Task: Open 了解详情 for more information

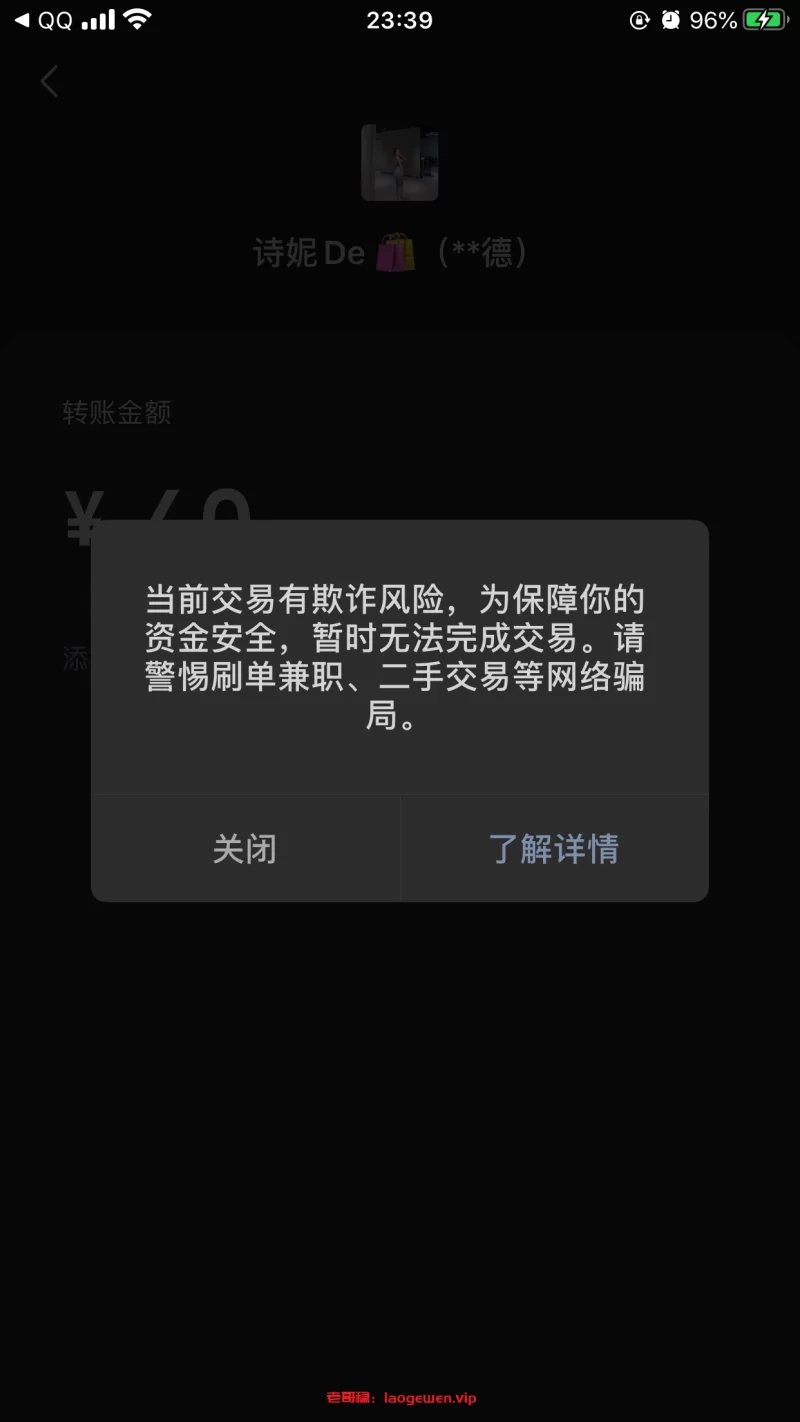Action: pyautogui.click(x=554, y=849)
